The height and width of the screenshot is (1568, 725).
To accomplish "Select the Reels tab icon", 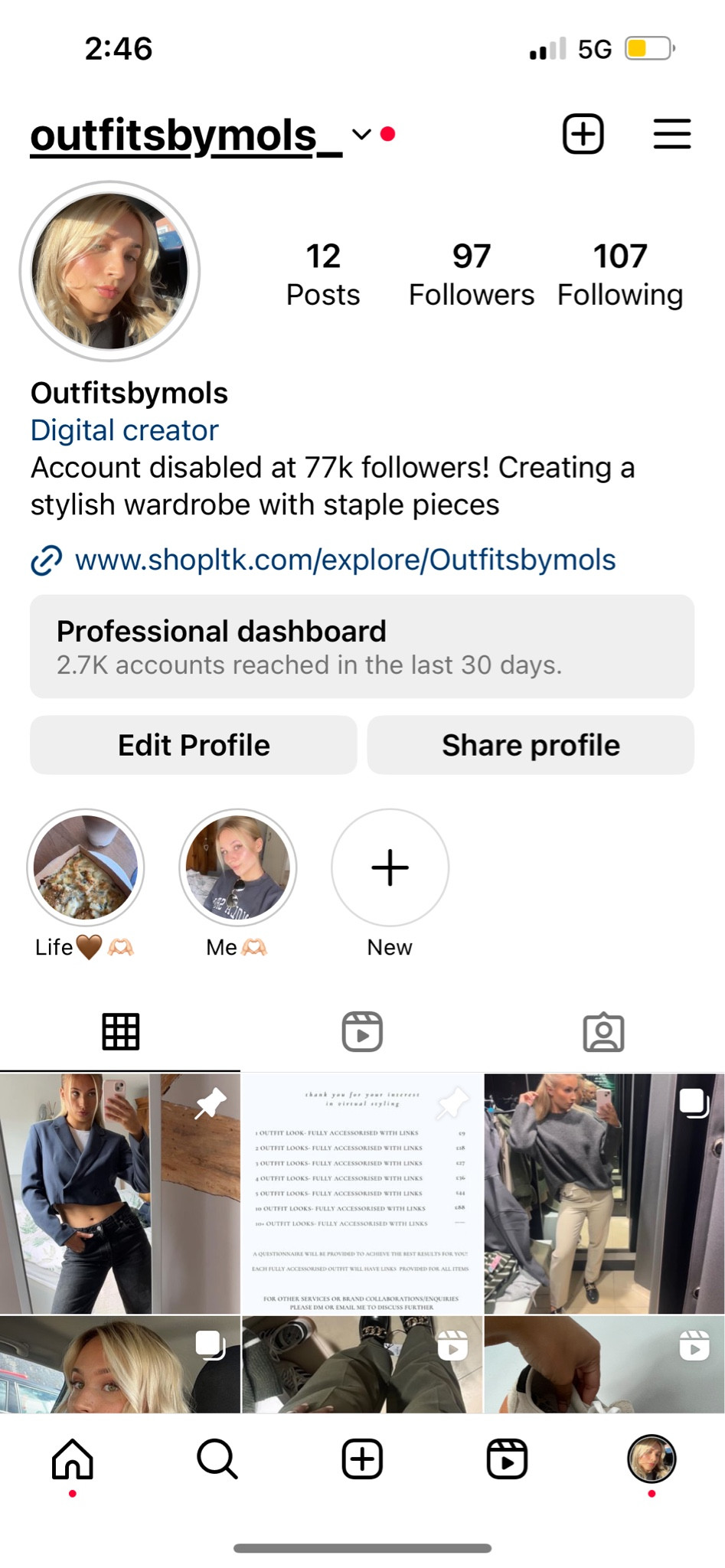I will [x=362, y=1031].
